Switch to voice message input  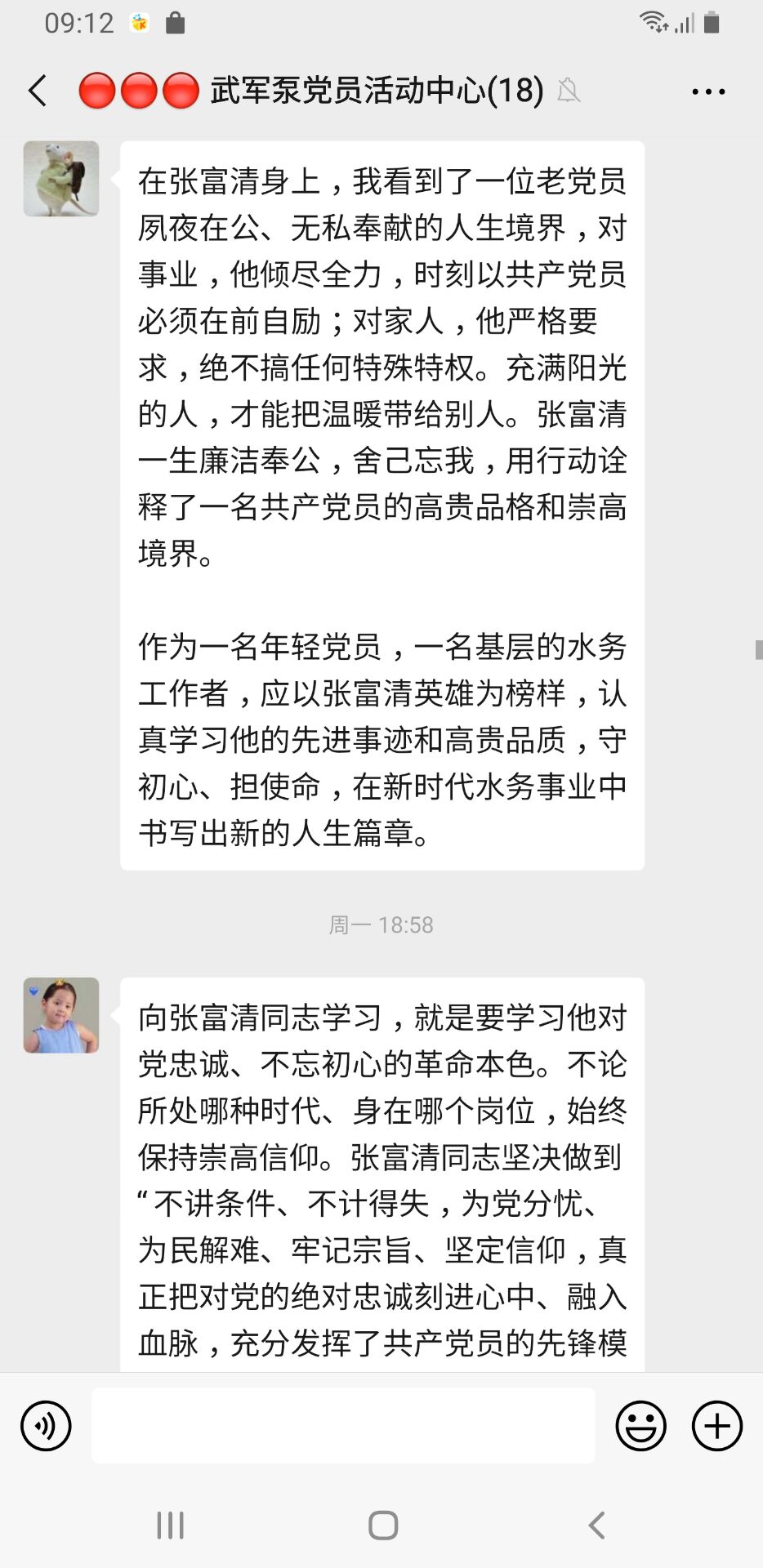46,1426
